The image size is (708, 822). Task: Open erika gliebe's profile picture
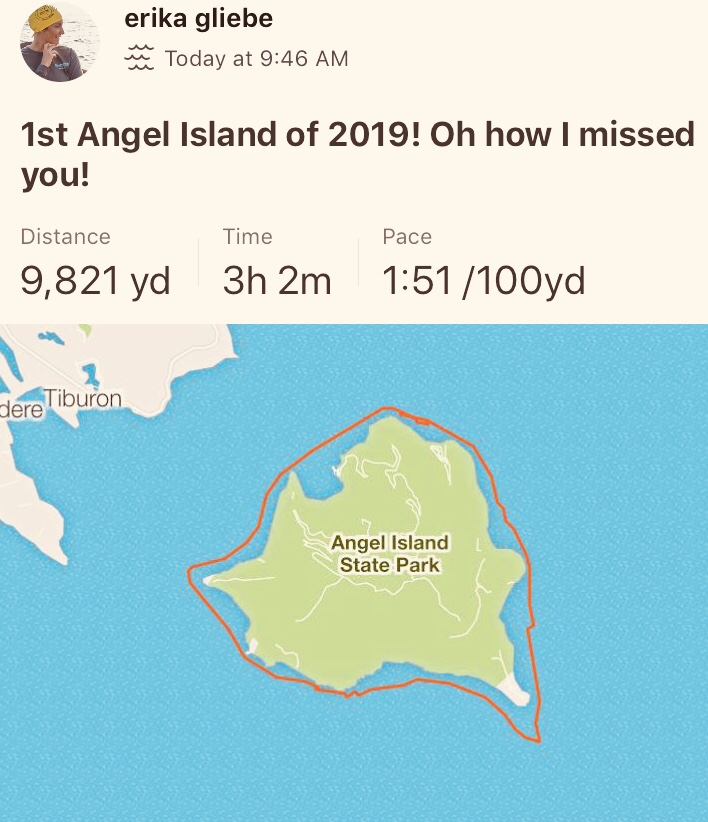[59, 41]
